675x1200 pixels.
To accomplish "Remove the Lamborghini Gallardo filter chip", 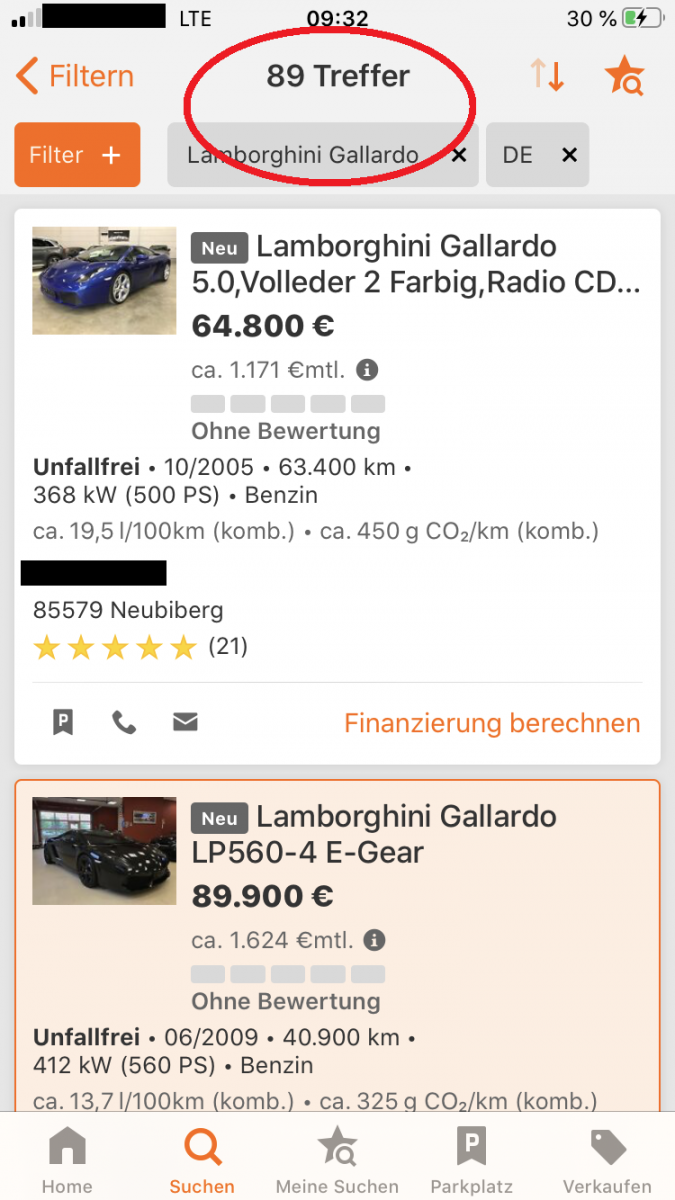I will [x=459, y=155].
